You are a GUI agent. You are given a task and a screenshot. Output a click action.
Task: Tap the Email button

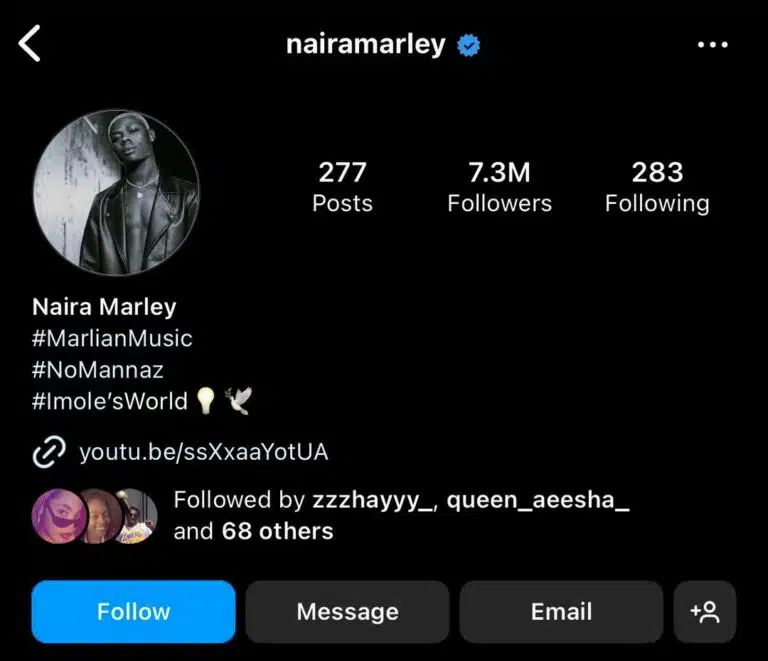pyautogui.click(x=561, y=611)
